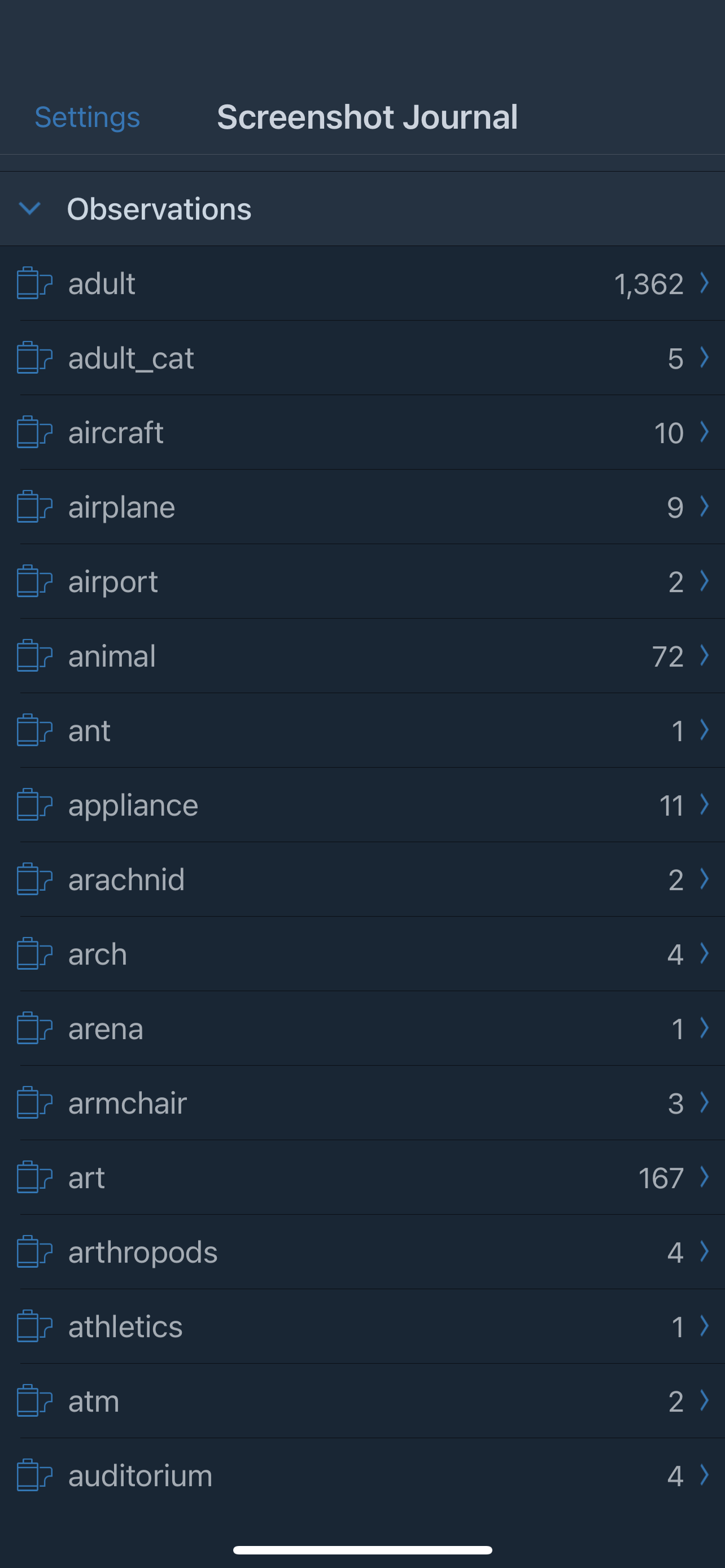The width and height of the screenshot is (725, 1568).
Task: Select the armchair category row
Action: (362, 1103)
